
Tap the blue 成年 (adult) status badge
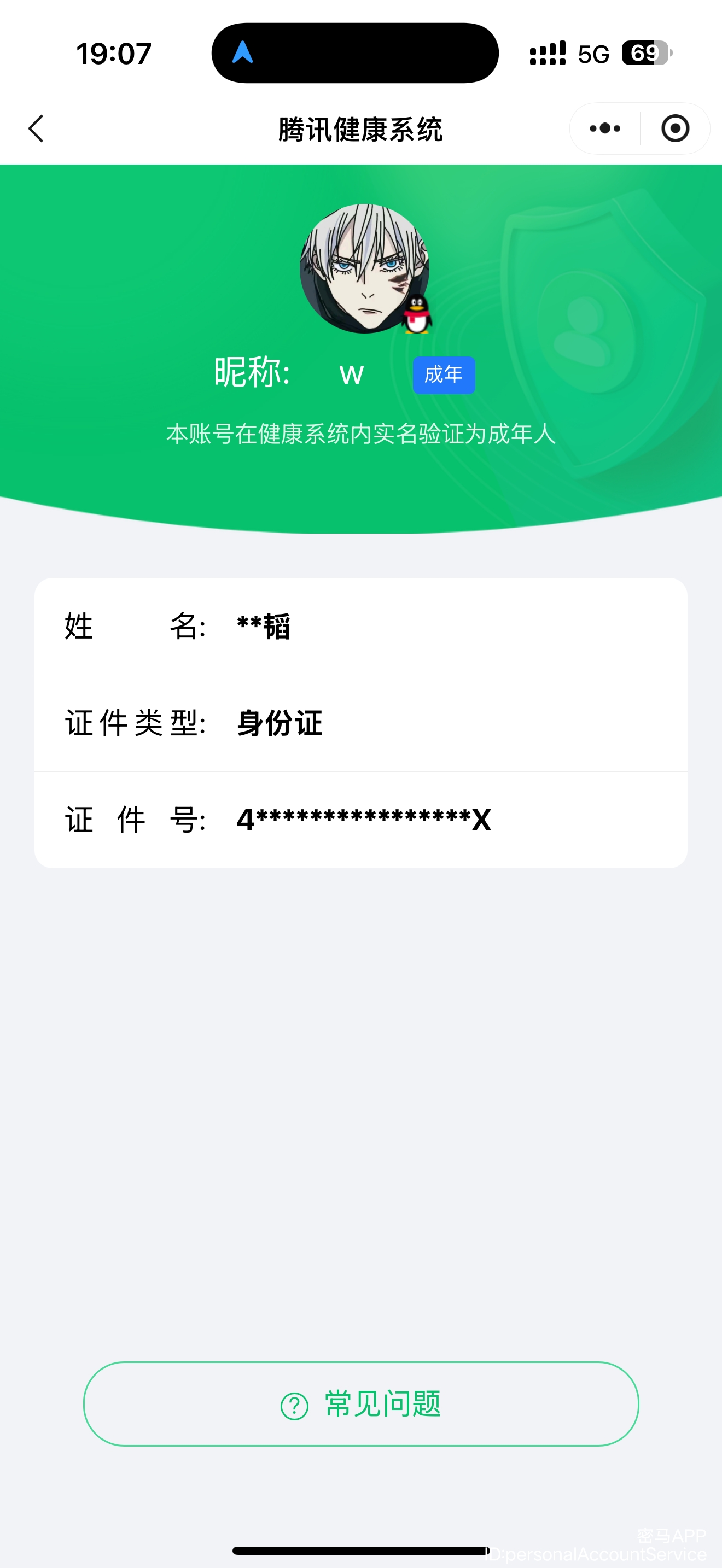coord(444,375)
